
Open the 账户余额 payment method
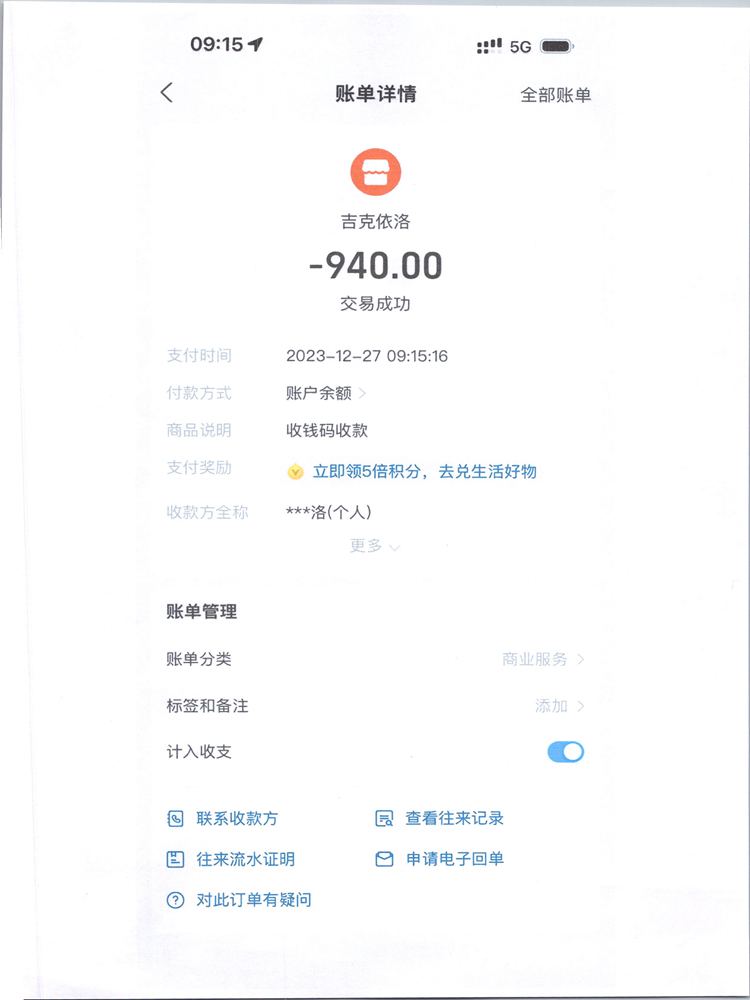[325, 393]
